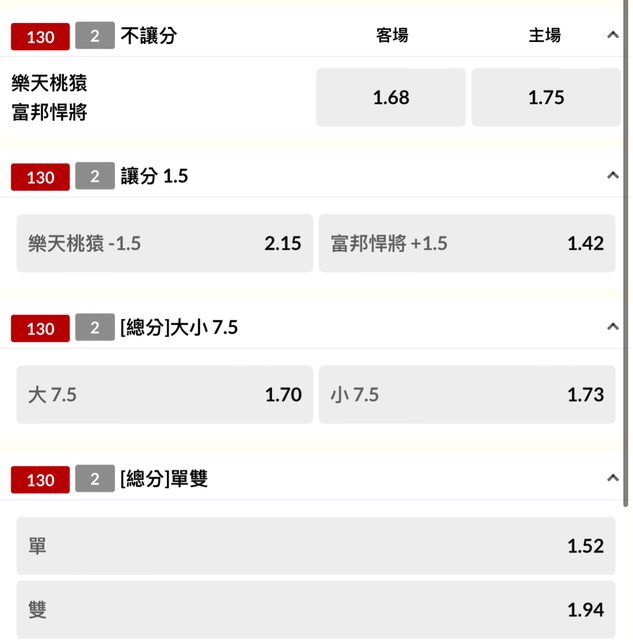Select home odds 1.75 under 不讓分
The width and height of the screenshot is (633, 640).
click(x=546, y=97)
